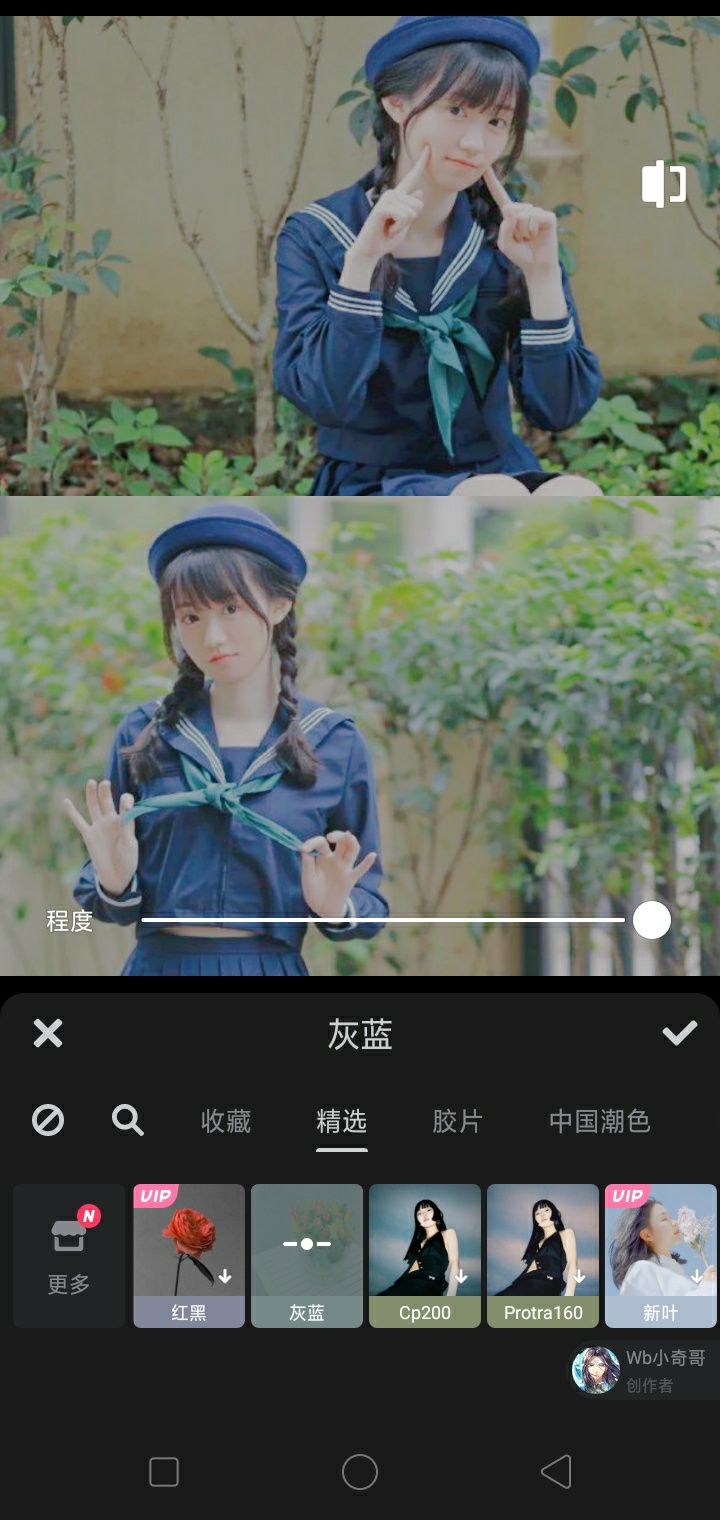Return to the home screen

360,1472
